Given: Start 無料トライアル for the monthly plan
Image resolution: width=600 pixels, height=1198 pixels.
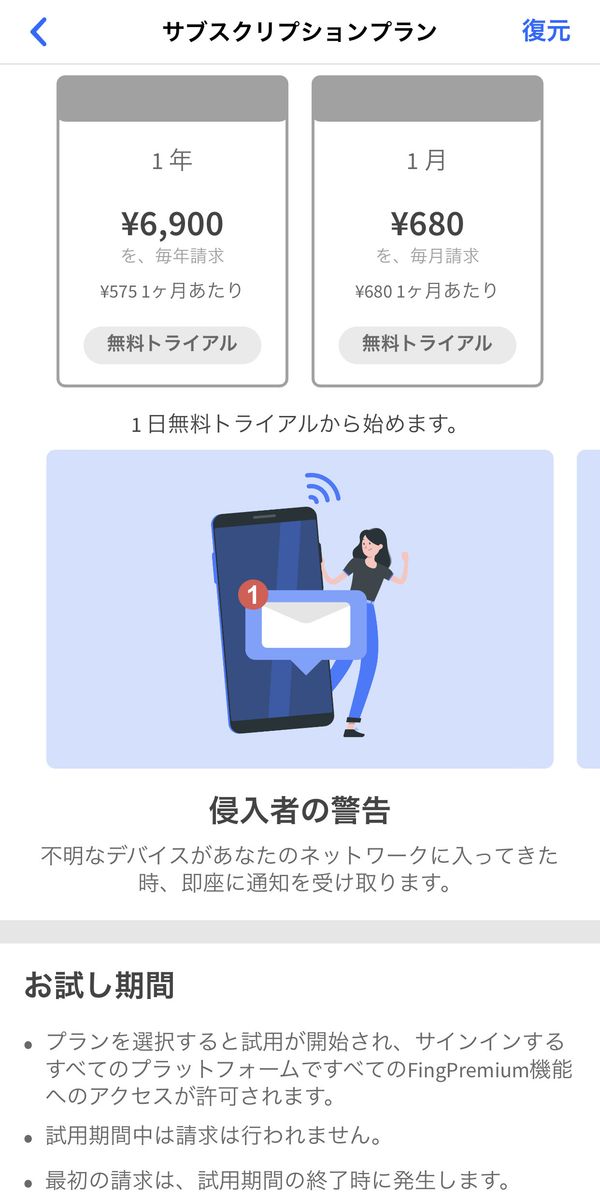Looking at the screenshot, I should coord(427,345).
